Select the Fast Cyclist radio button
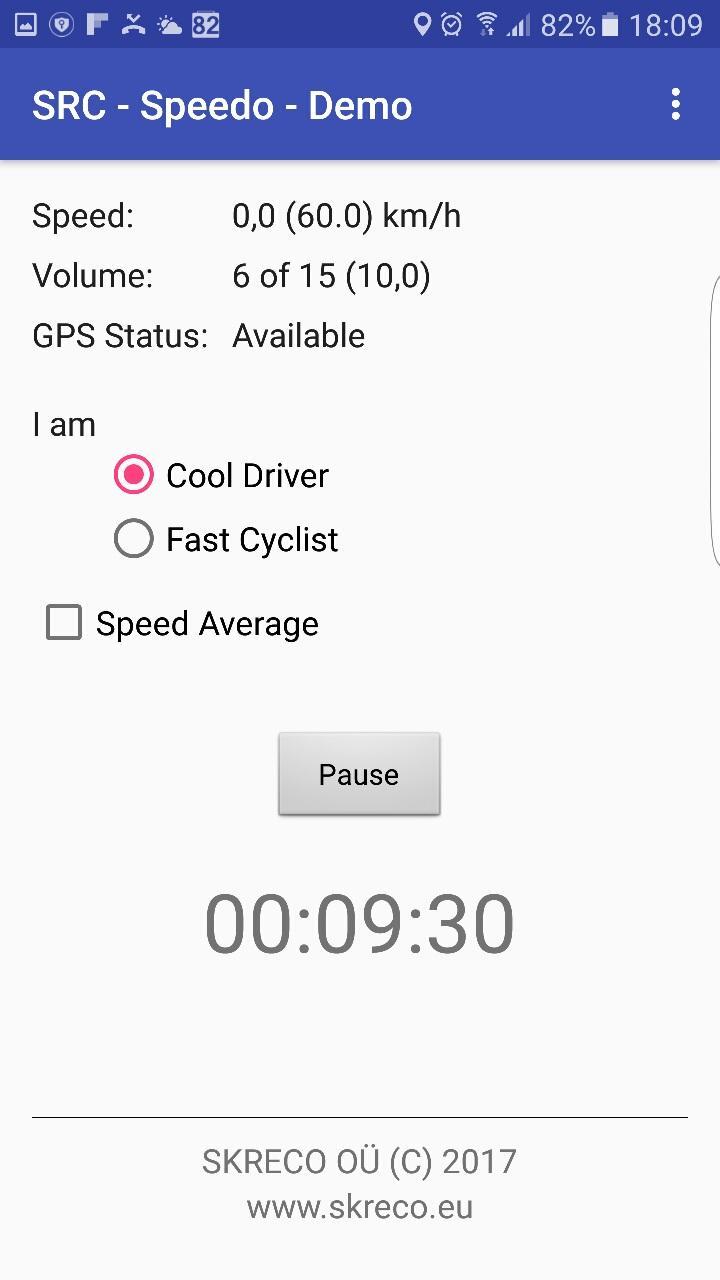Image resolution: width=720 pixels, height=1280 pixels. tap(132, 539)
